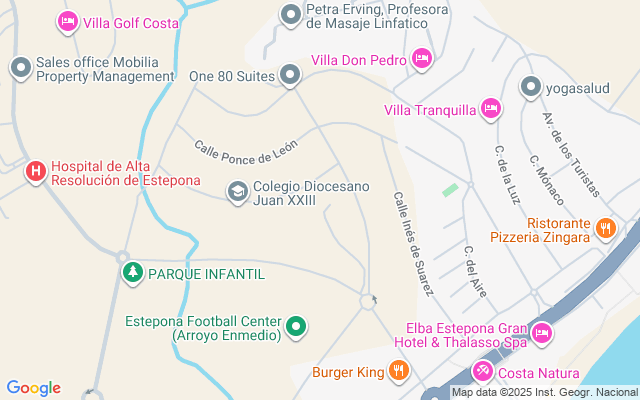Select Sales office Mobilia Property Management marker
640x400 pixels.
tap(20, 68)
